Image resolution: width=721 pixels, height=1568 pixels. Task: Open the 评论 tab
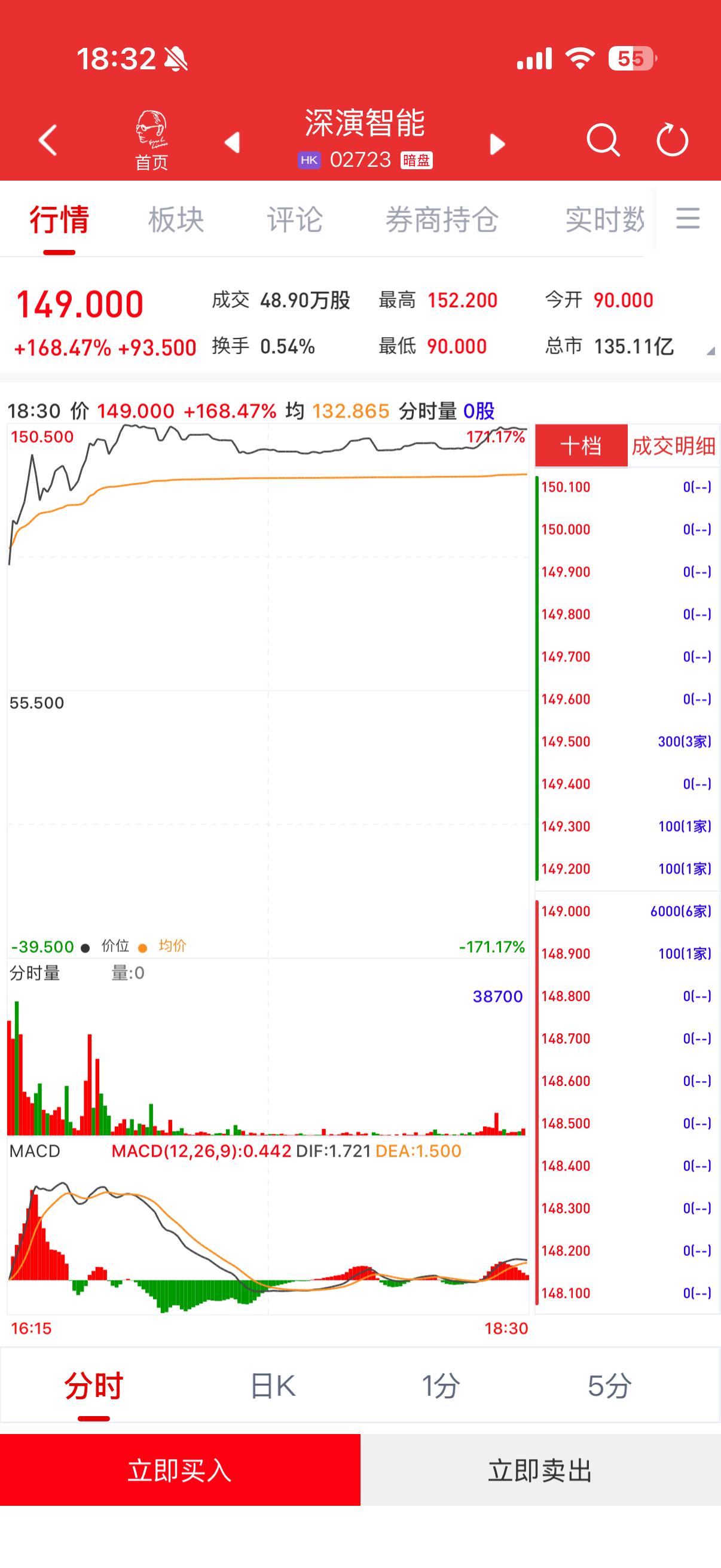[295, 219]
